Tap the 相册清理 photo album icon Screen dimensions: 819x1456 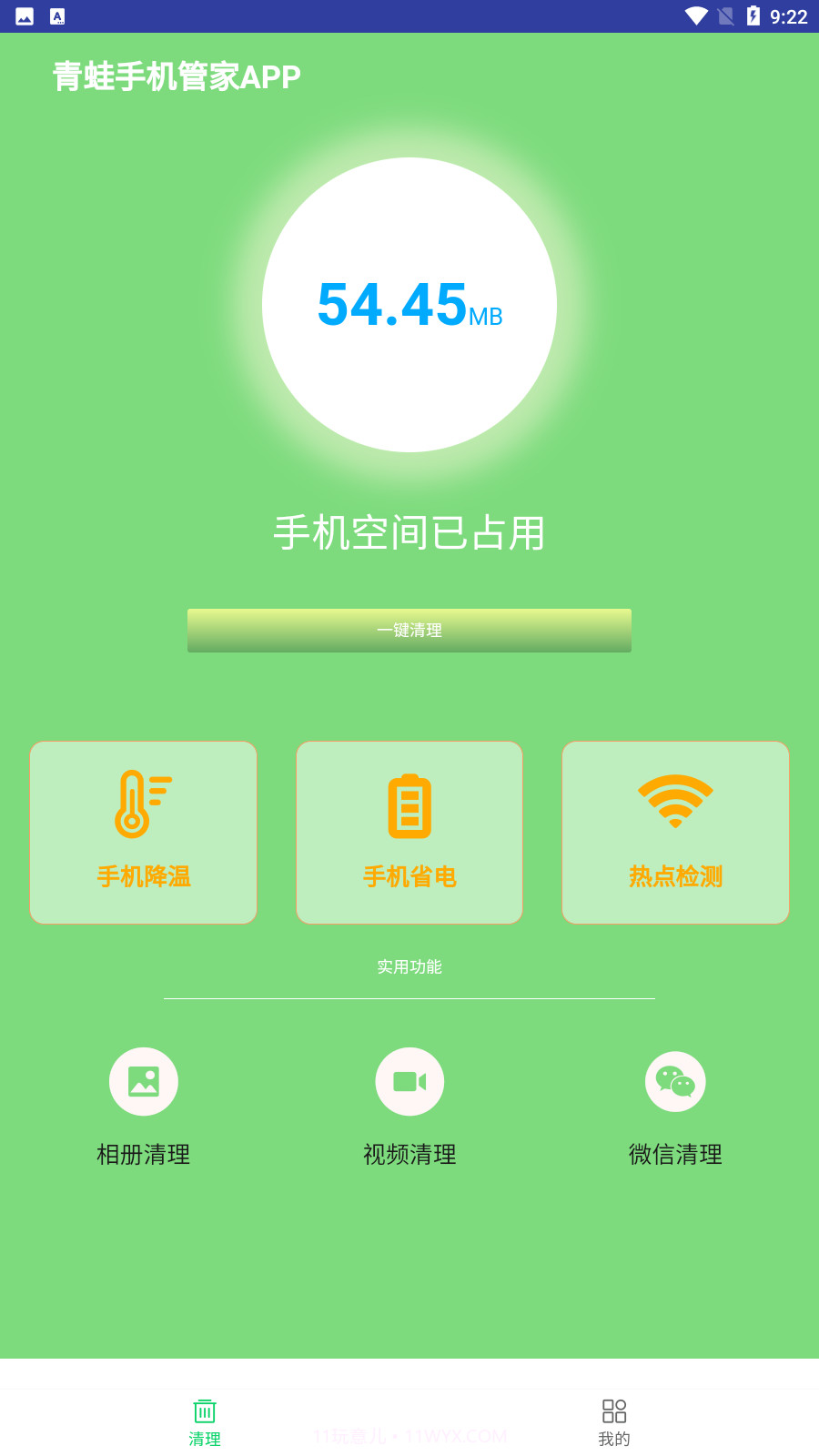[x=143, y=1081]
